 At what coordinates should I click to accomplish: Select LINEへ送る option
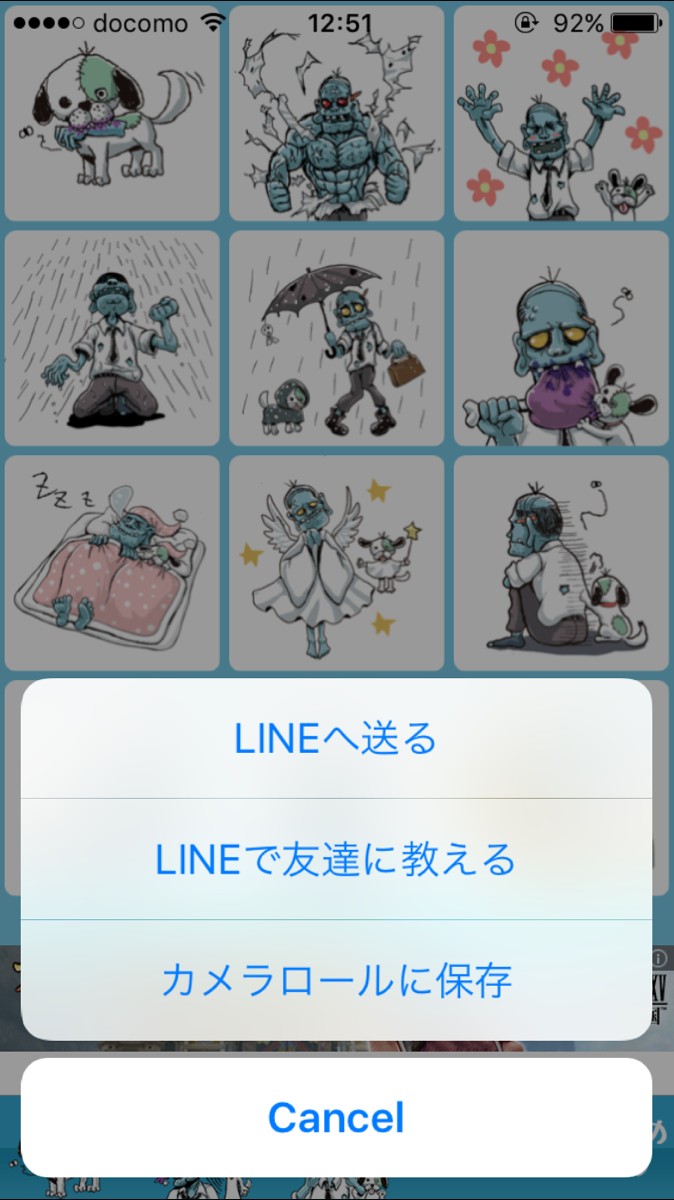(336, 738)
